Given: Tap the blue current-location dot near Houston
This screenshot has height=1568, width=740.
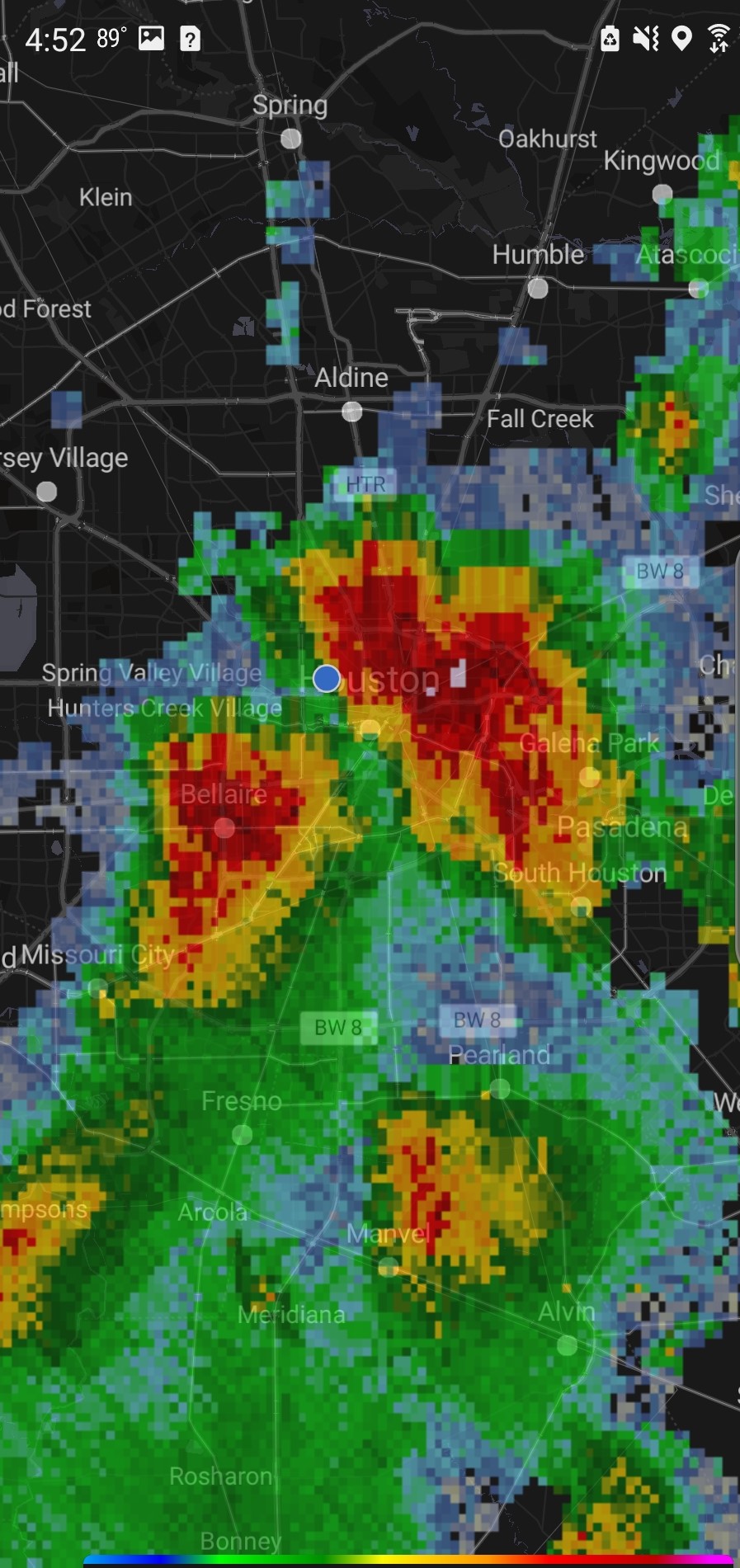Looking at the screenshot, I should (327, 678).
